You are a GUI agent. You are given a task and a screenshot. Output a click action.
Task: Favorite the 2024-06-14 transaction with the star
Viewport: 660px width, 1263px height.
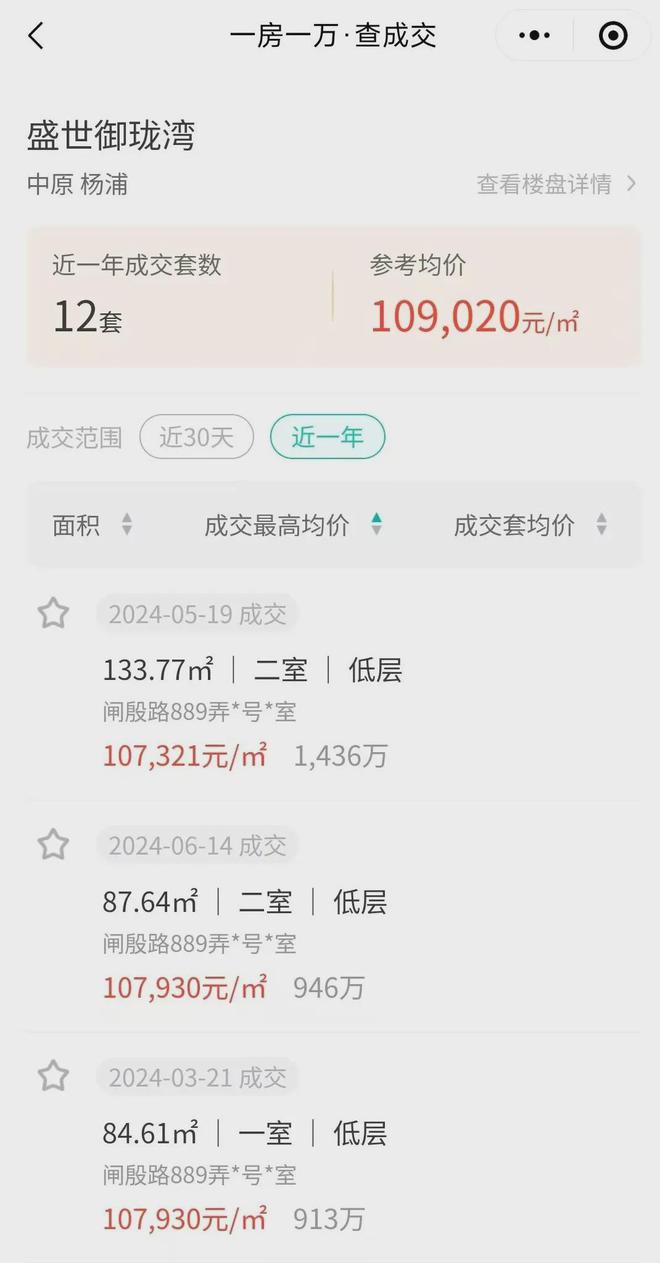click(x=53, y=845)
